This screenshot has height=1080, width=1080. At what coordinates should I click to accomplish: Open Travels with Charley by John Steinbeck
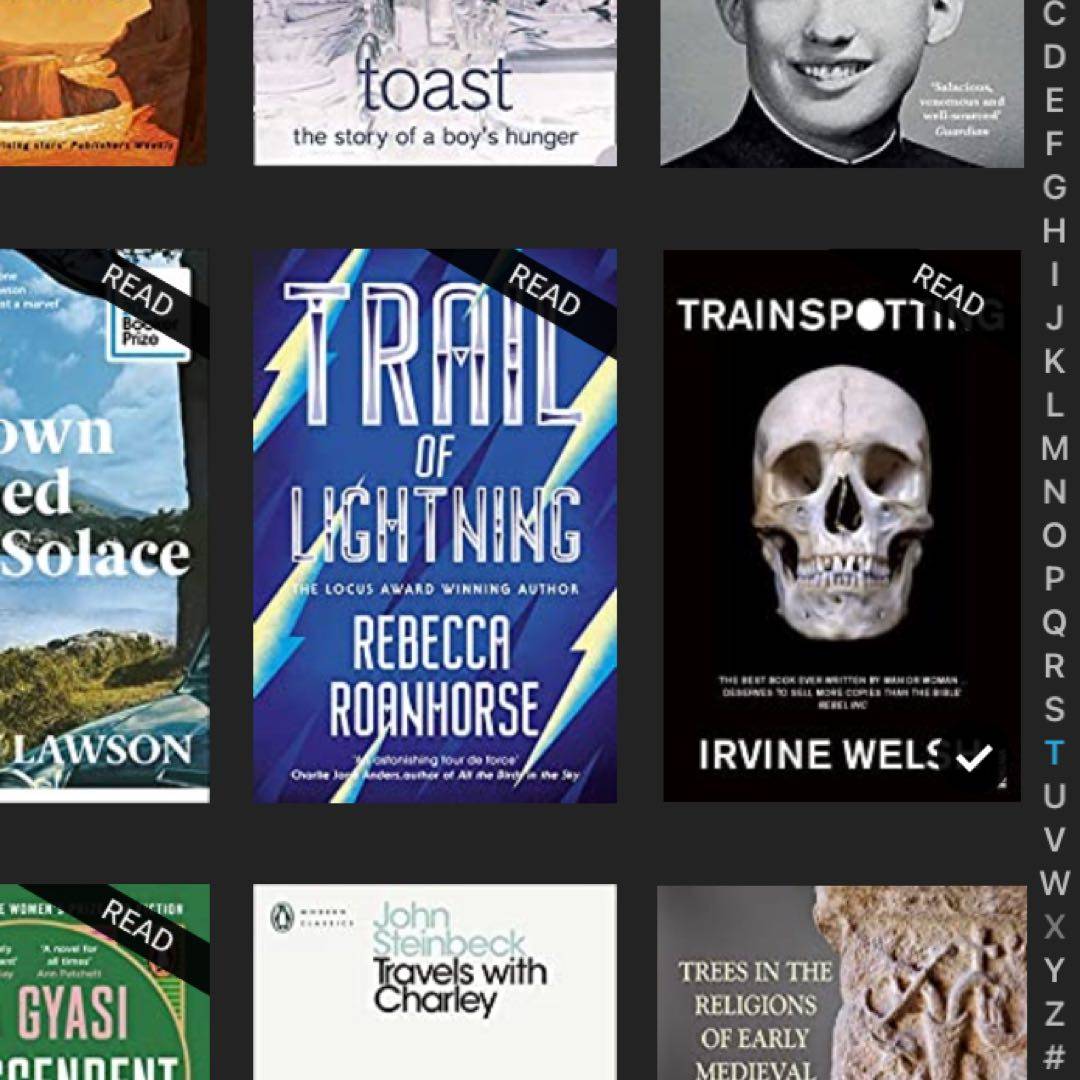coord(435,982)
